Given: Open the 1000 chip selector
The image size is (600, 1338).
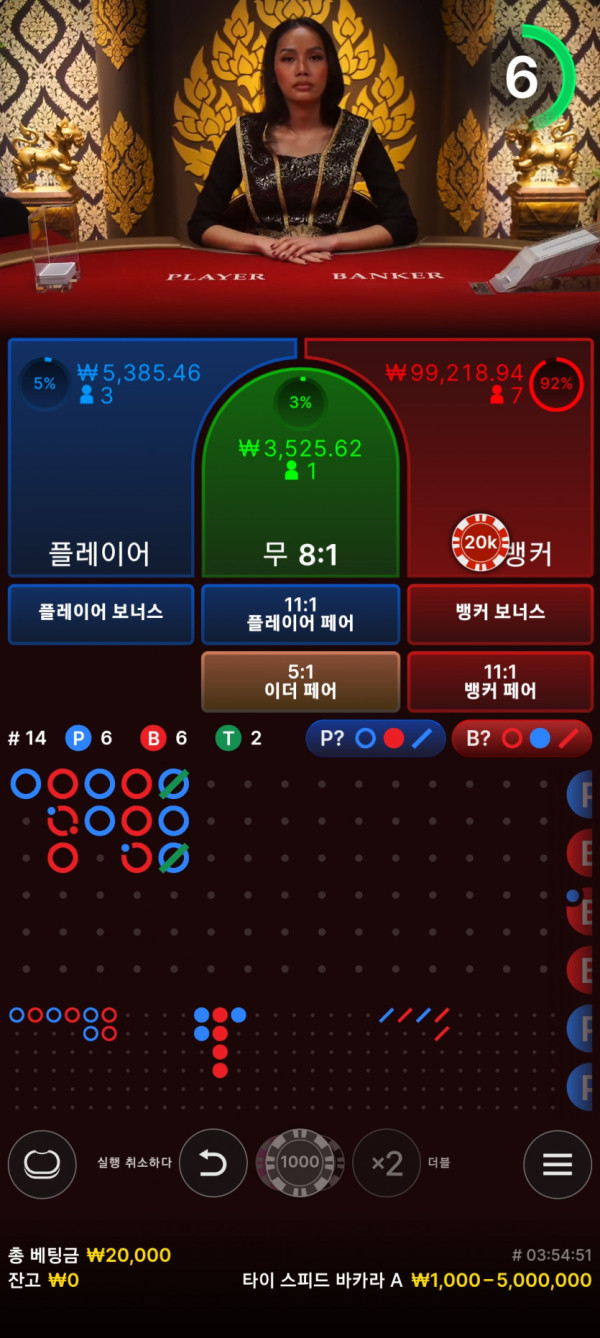Looking at the screenshot, I should (299, 1162).
